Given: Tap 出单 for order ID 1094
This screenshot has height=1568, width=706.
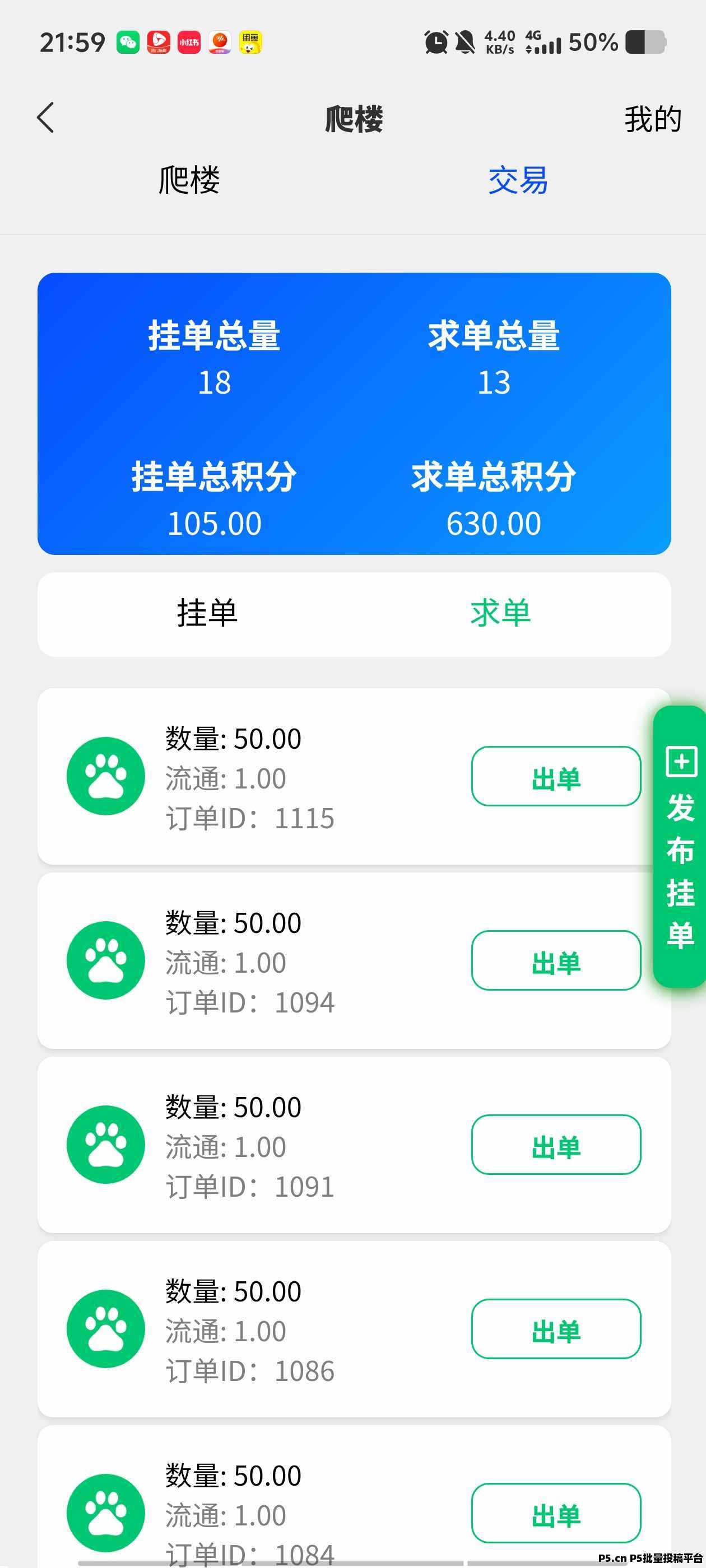Looking at the screenshot, I should [x=556, y=960].
